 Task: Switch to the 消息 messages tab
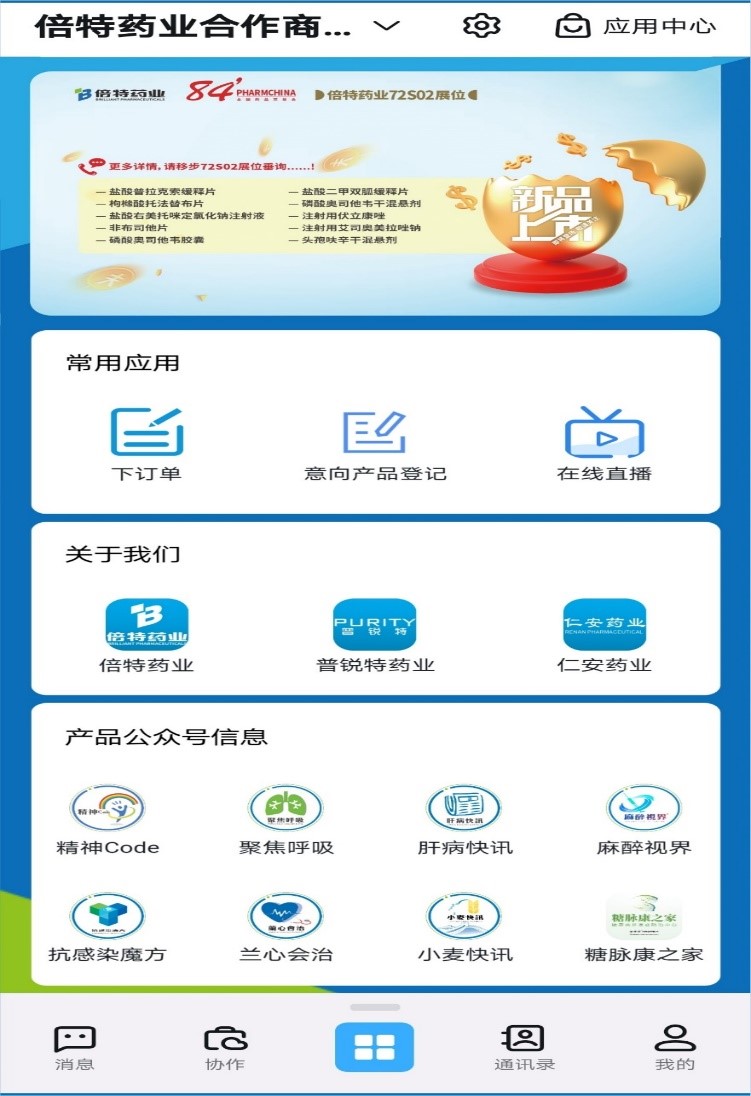point(75,1047)
